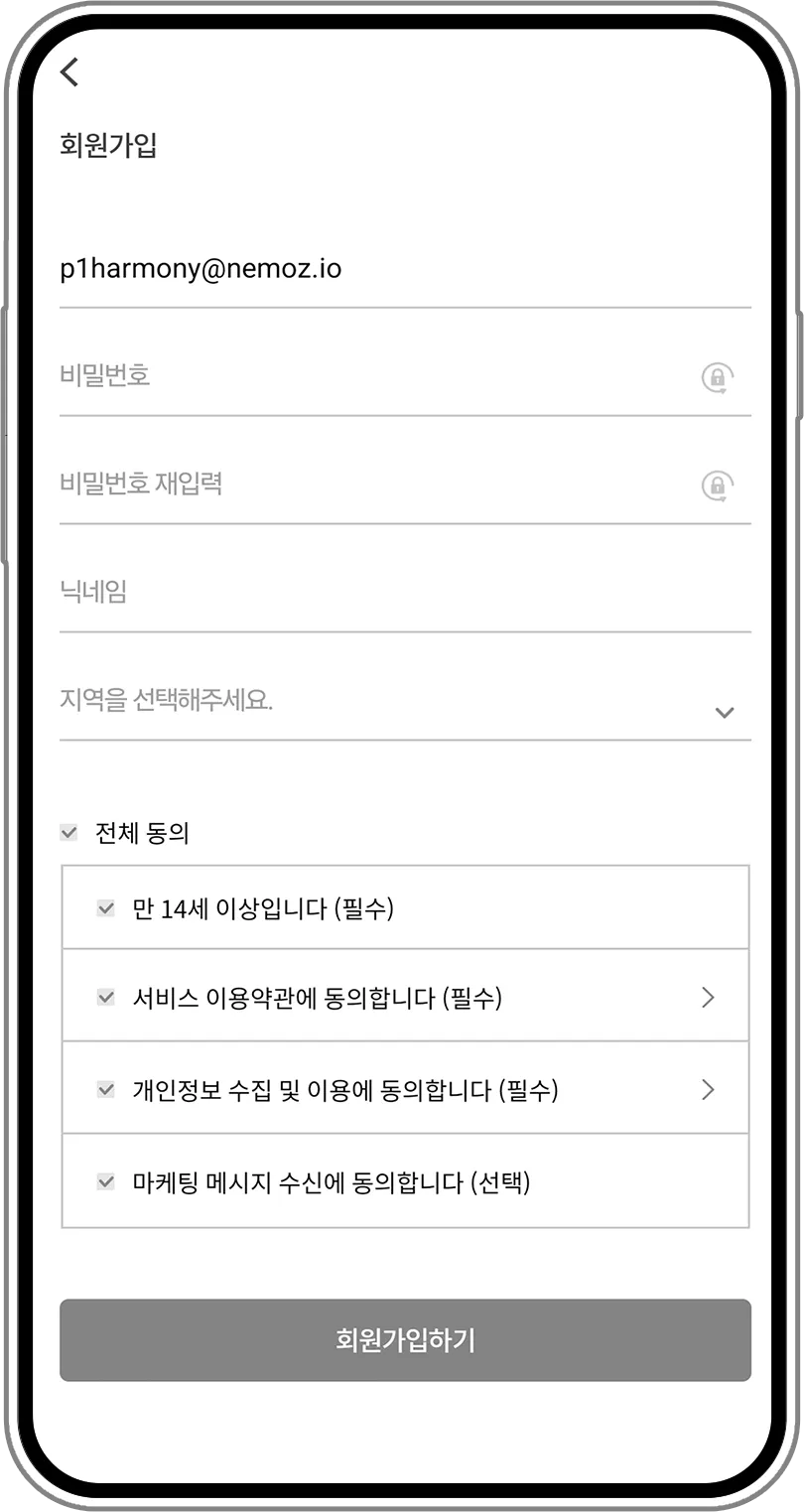Screen dimensions: 804x1512
Task: Focus the 비밀번호 password field
Action: point(367,376)
